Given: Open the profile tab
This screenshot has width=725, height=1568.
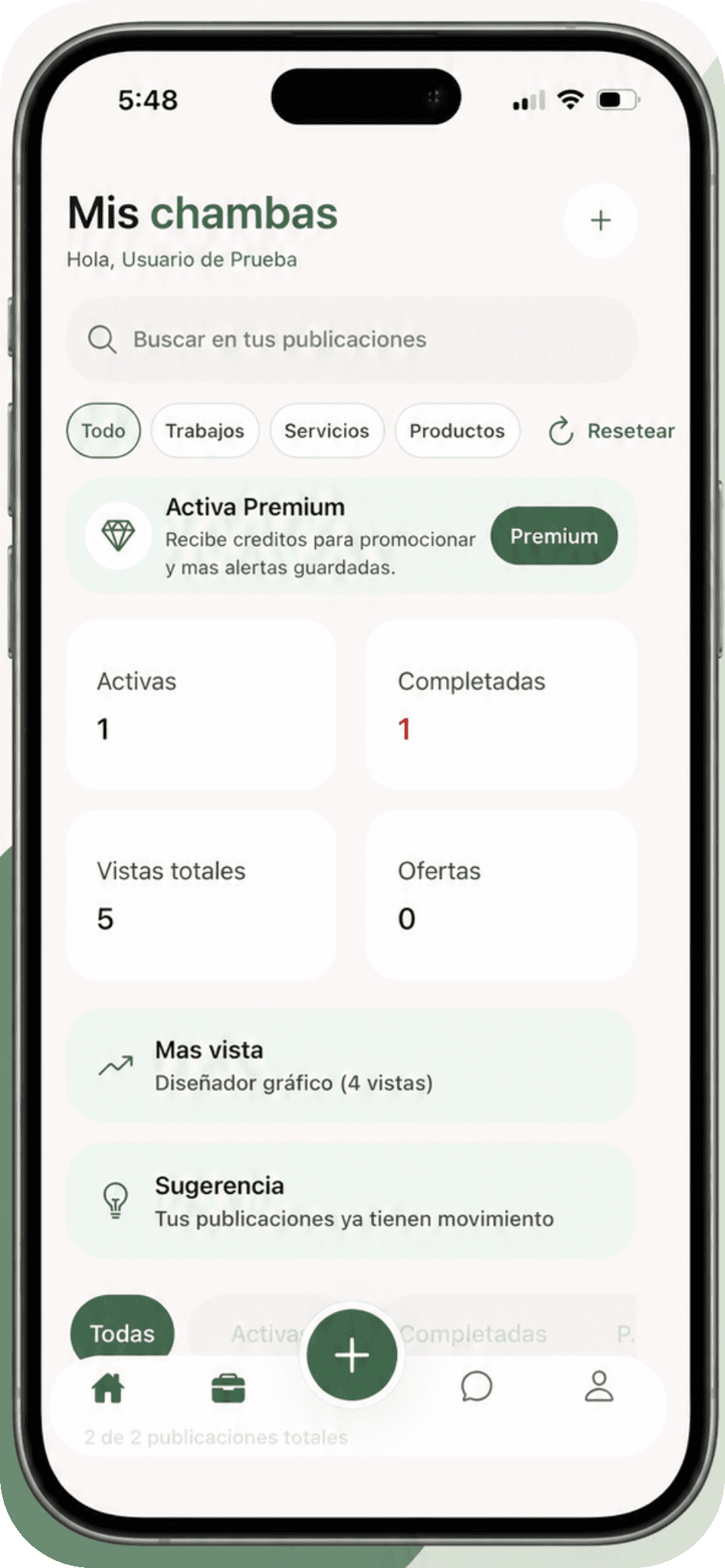Looking at the screenshot, I should [599, 1386].
